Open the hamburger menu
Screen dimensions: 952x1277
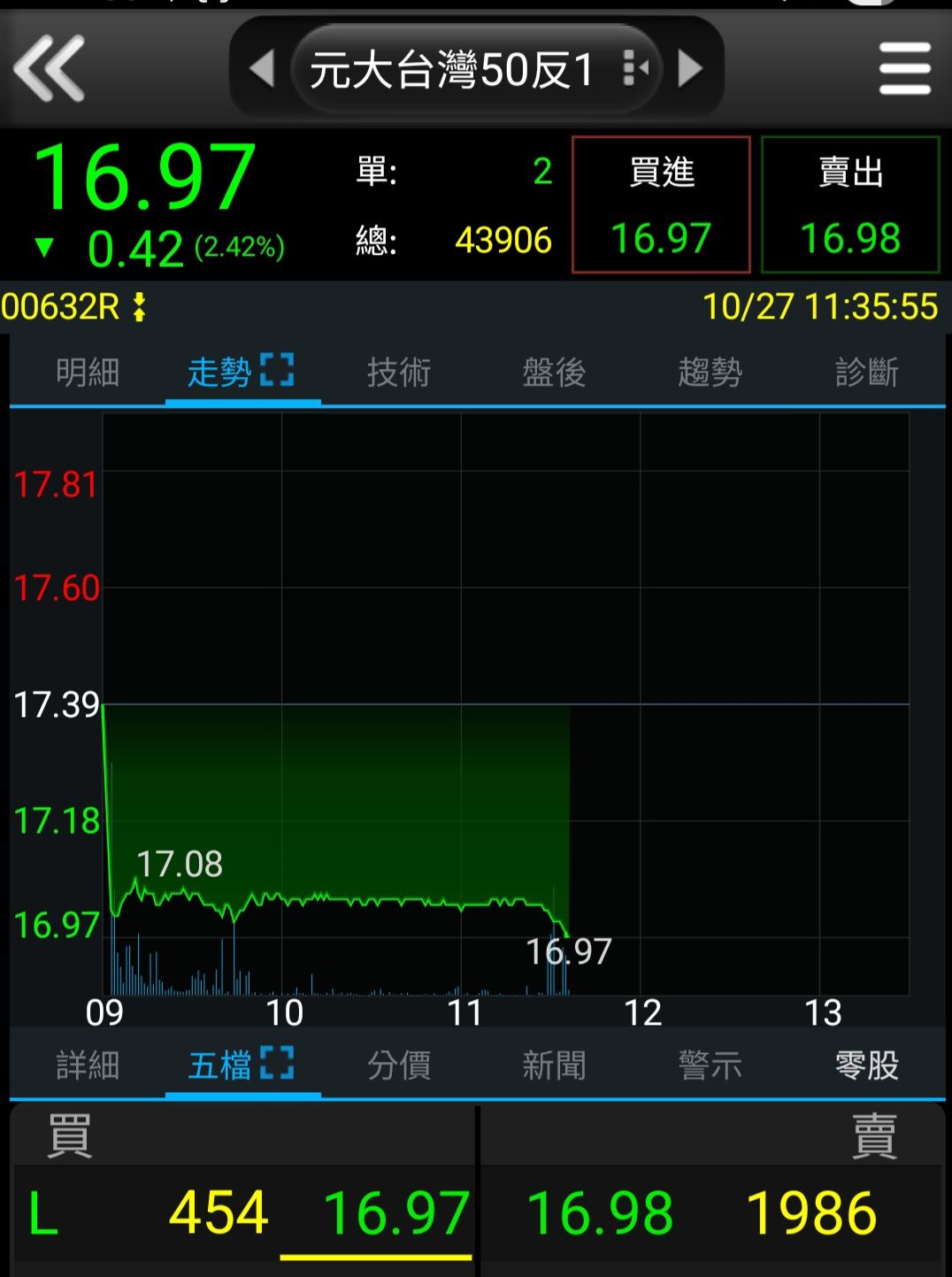tap(904, 68)
